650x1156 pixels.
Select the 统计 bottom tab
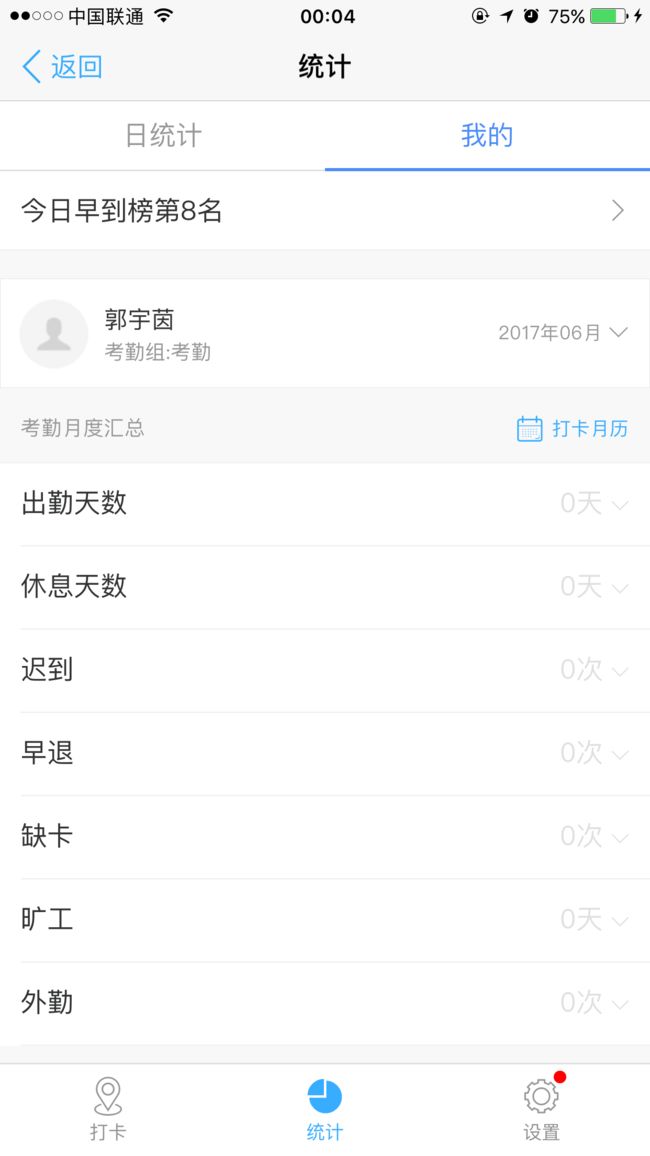click(325, 1109)
